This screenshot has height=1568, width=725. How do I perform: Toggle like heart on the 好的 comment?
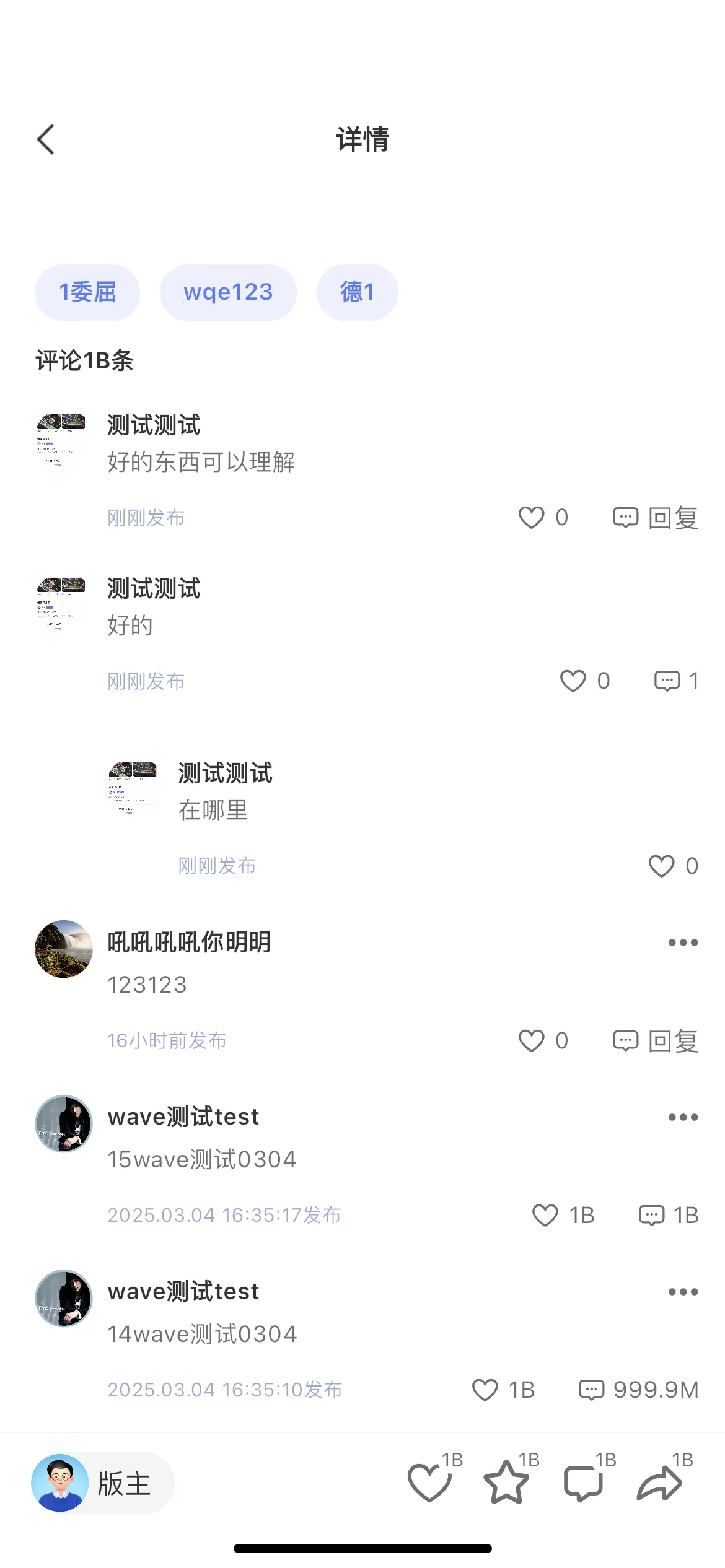click(x=573, y=681)
